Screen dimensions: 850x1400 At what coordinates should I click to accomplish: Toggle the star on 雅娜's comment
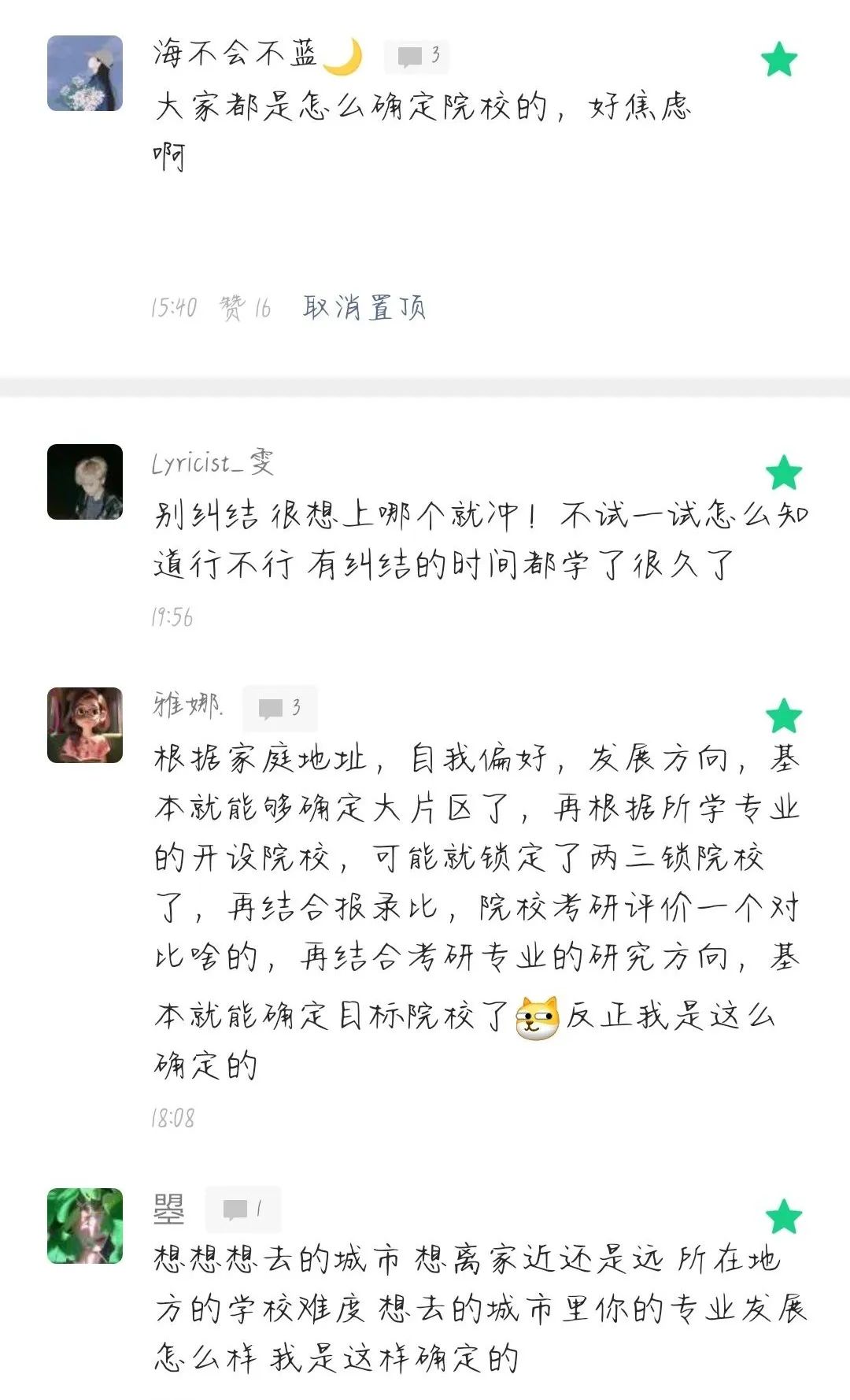[x=783, y=716]
